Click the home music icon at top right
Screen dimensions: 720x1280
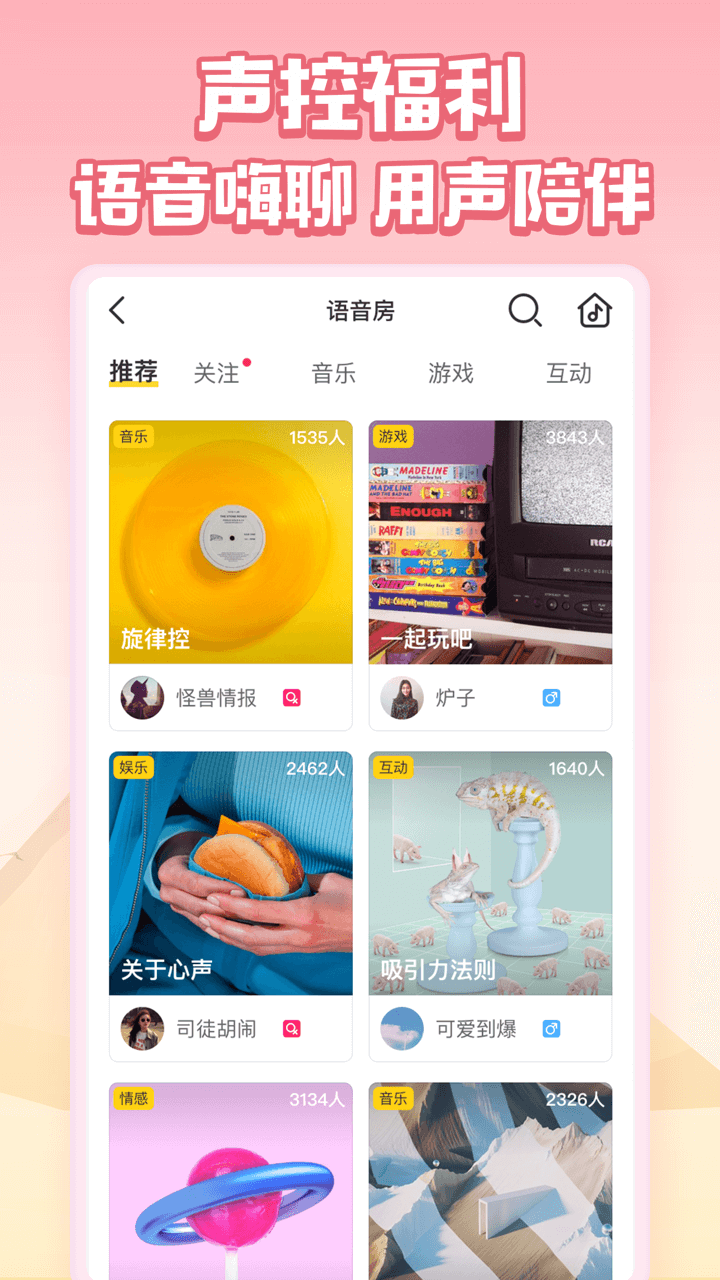click(x=593, y=311)
